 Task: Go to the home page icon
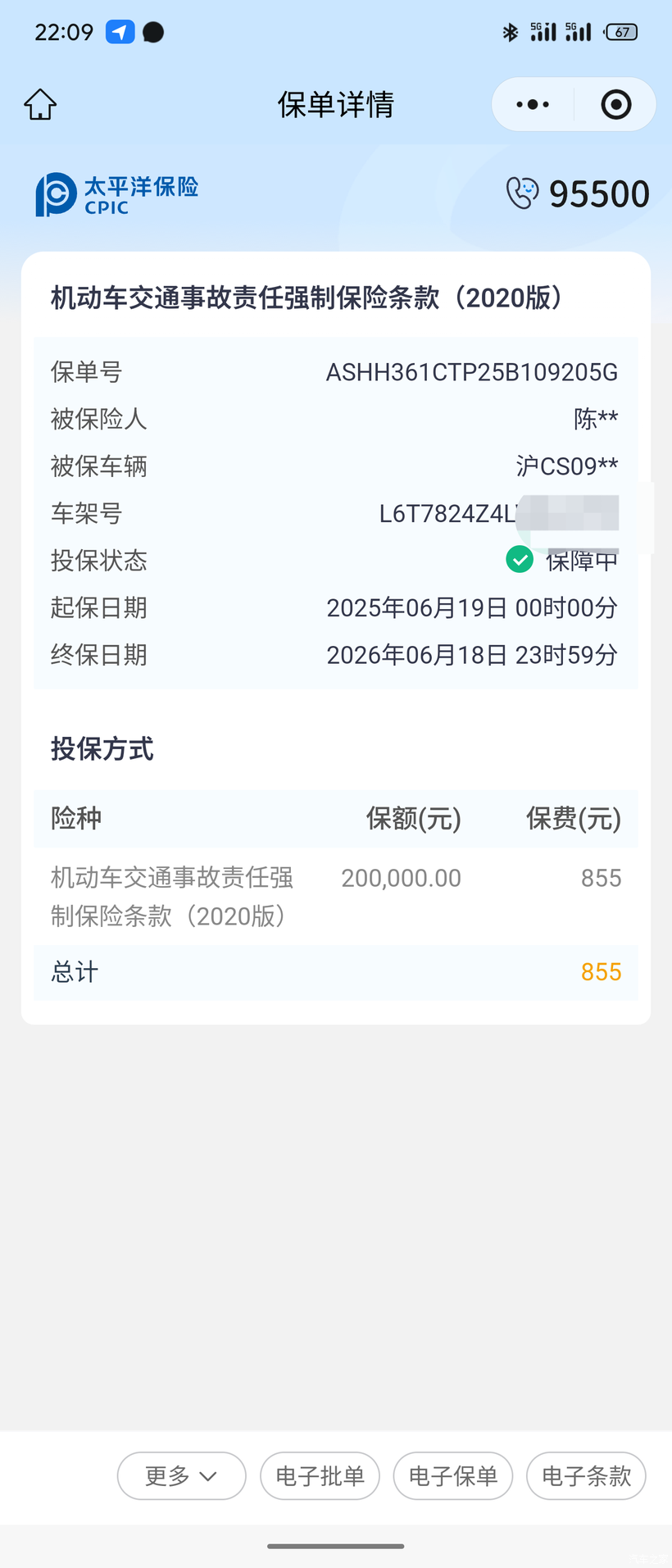point(40,104)
